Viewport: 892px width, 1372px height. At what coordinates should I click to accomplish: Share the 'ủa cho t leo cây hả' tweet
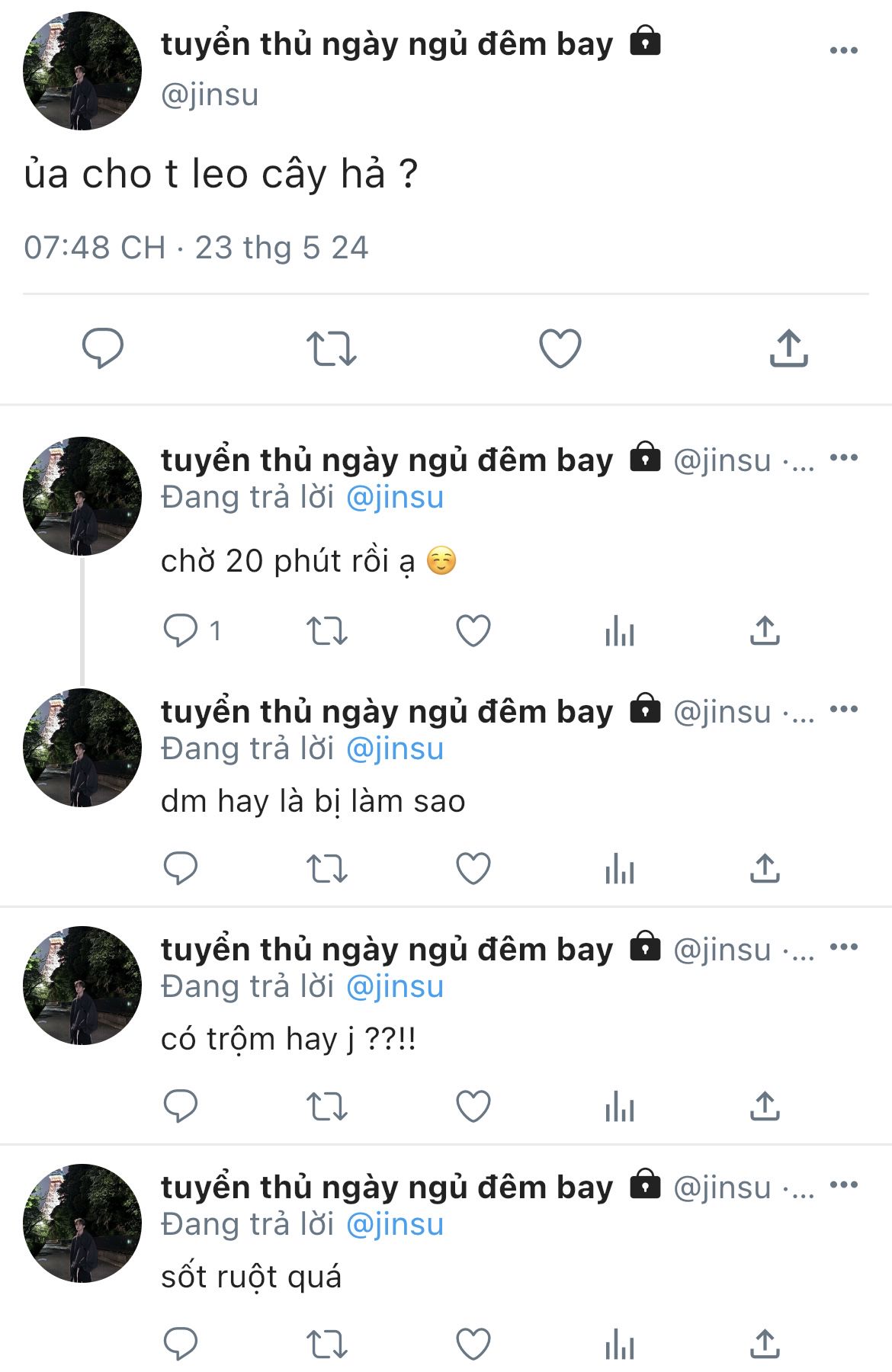click(788, 348)
